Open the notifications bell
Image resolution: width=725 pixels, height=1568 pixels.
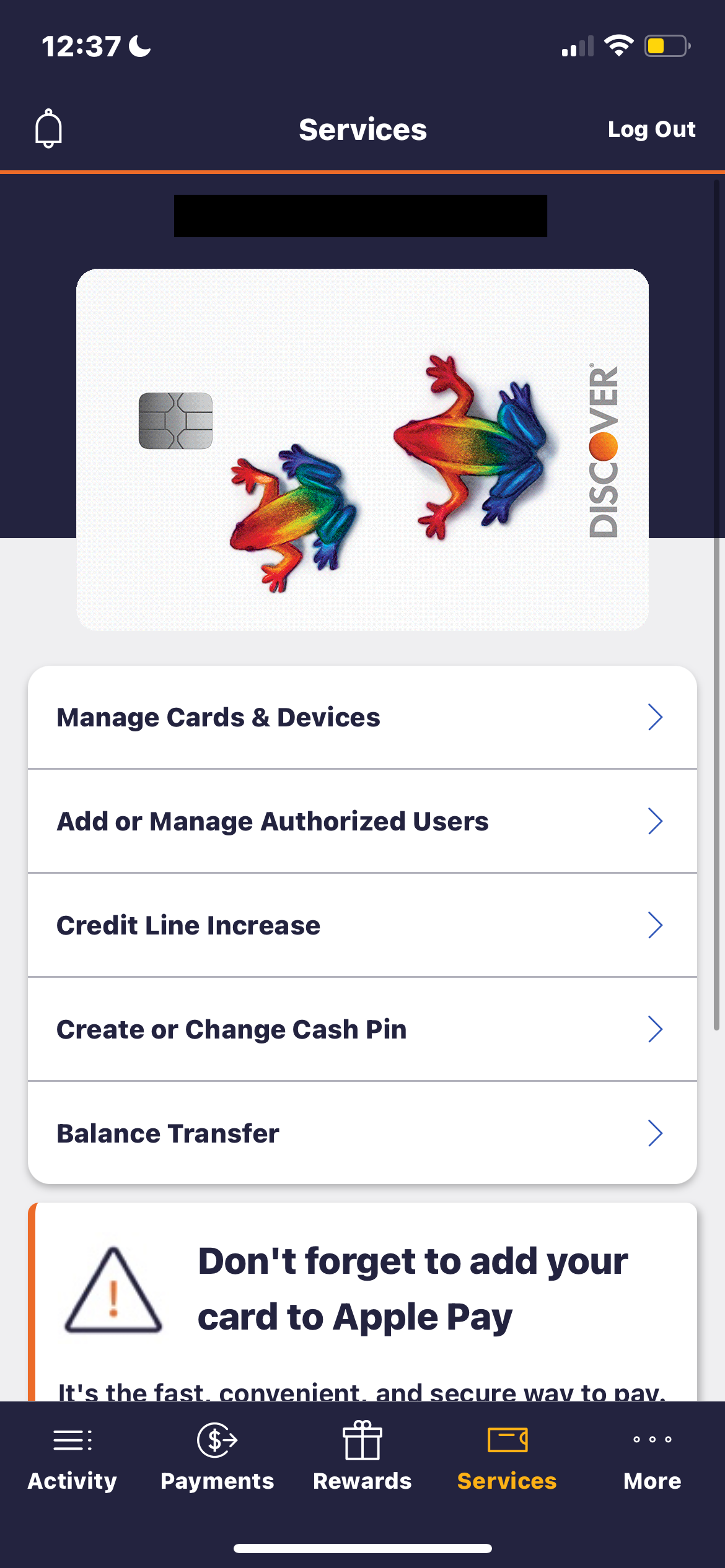(48, 129)
